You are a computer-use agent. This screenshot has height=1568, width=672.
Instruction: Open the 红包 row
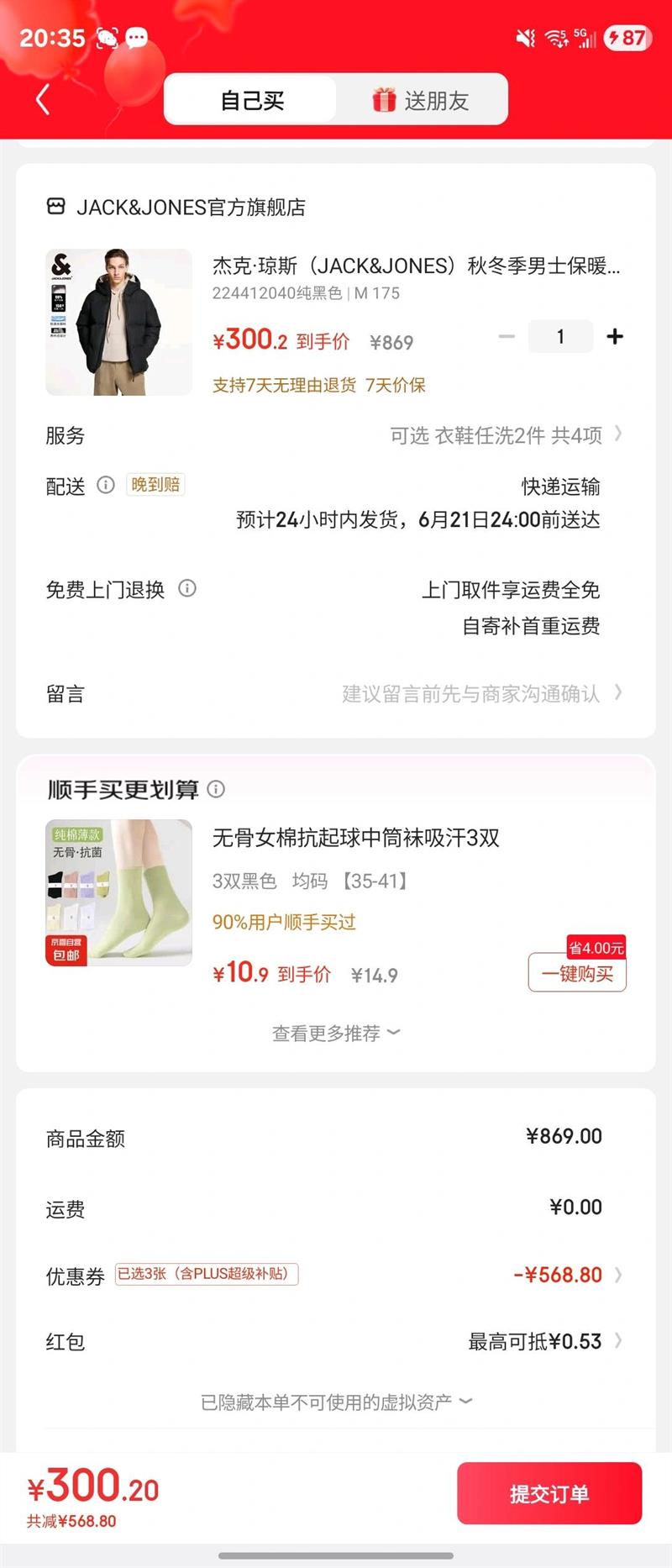click(334, 1342)
